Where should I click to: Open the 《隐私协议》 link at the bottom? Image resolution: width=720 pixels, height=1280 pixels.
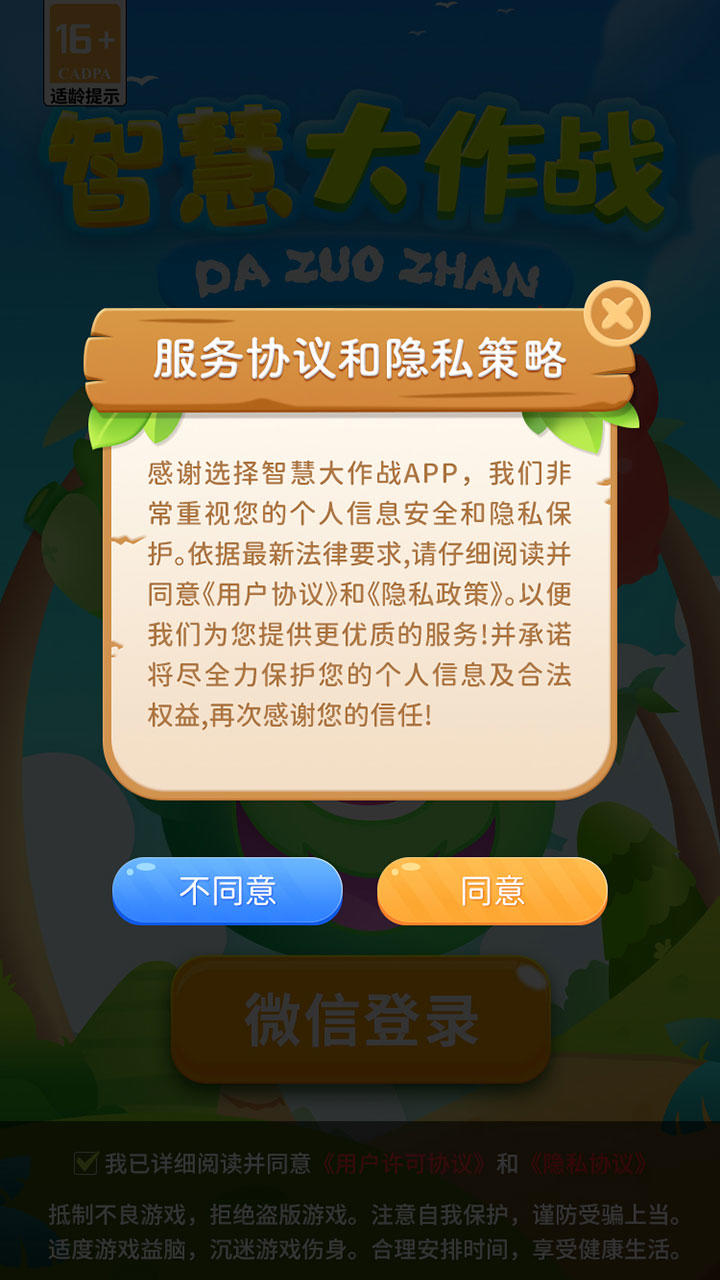pos(587,1164)
